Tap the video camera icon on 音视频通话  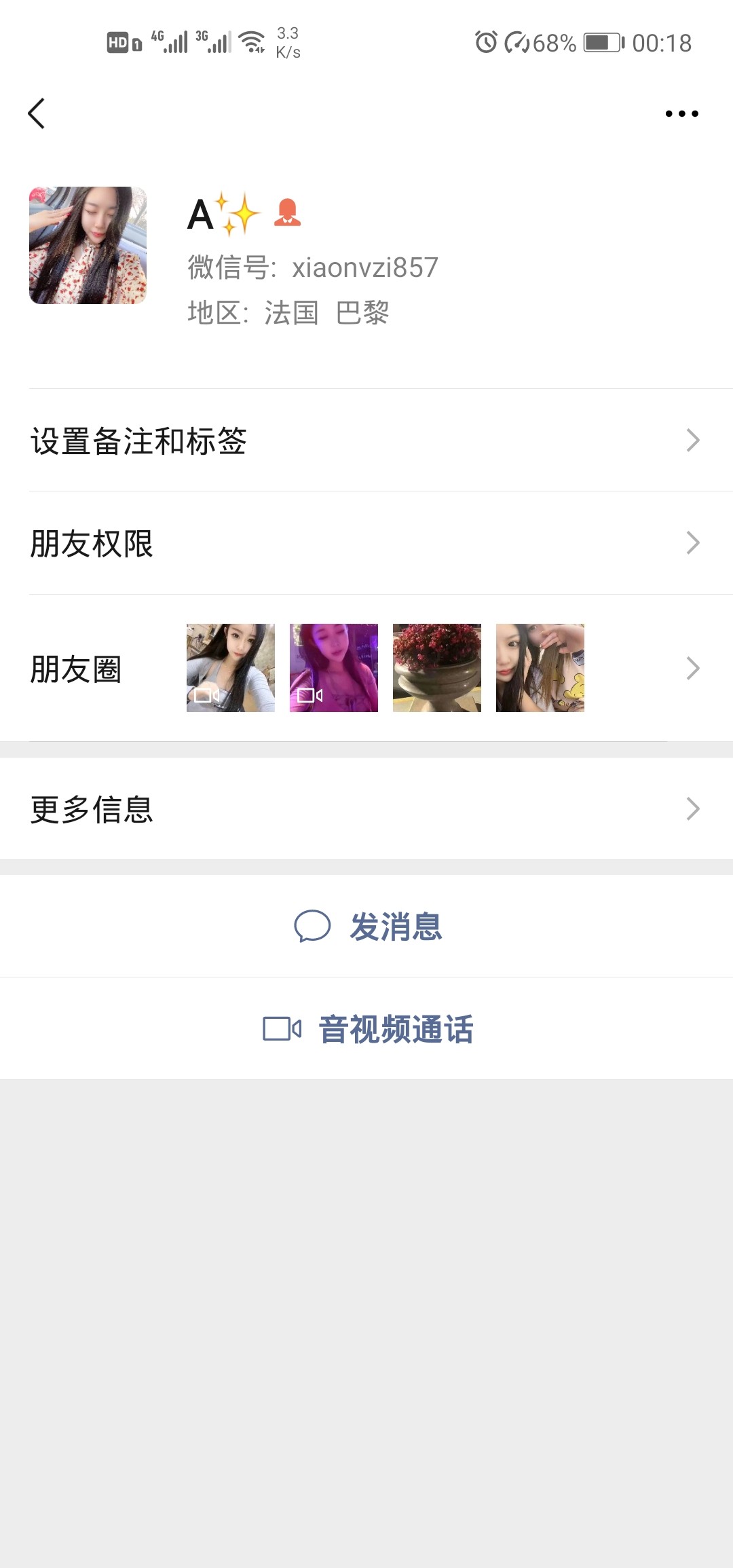[x=282, y=1029]
